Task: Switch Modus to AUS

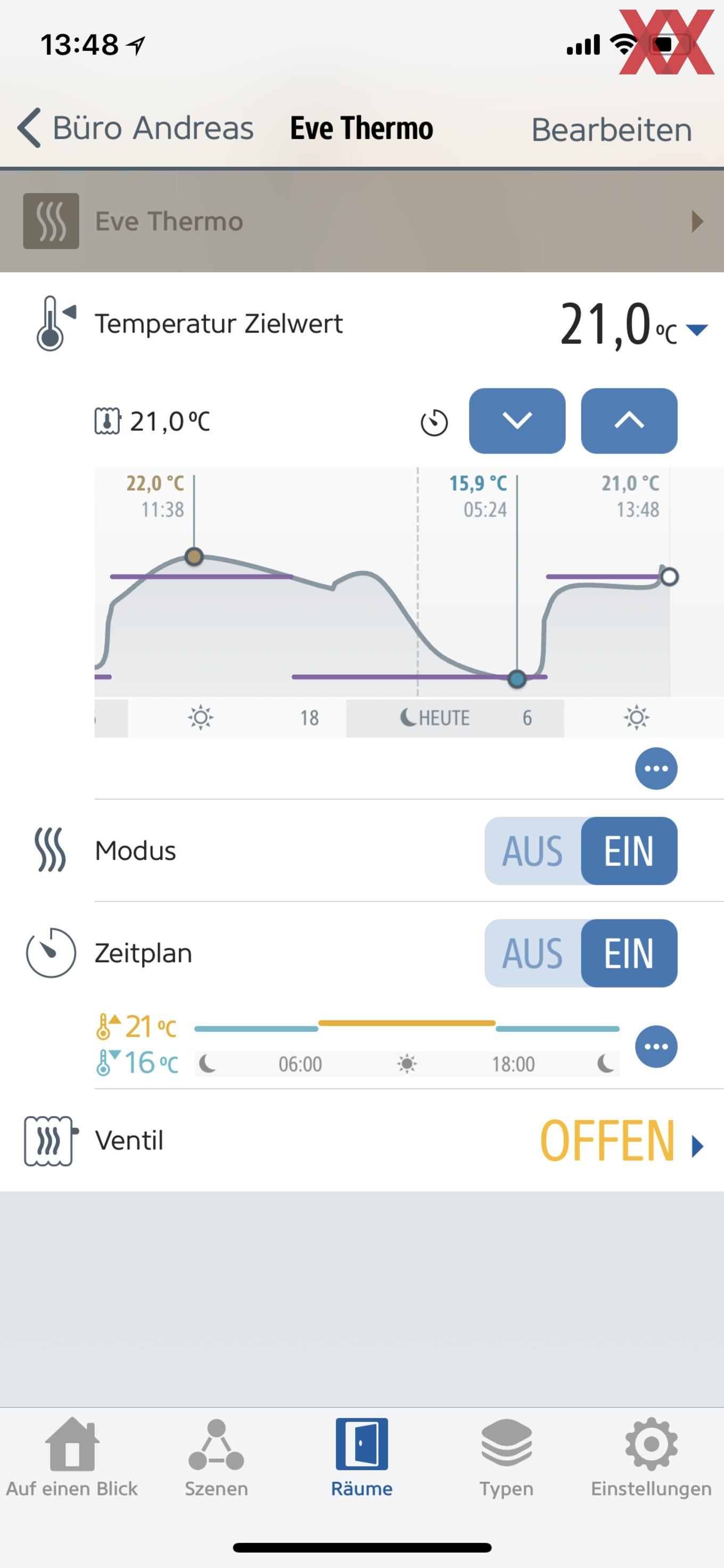Action: [532, 850]
